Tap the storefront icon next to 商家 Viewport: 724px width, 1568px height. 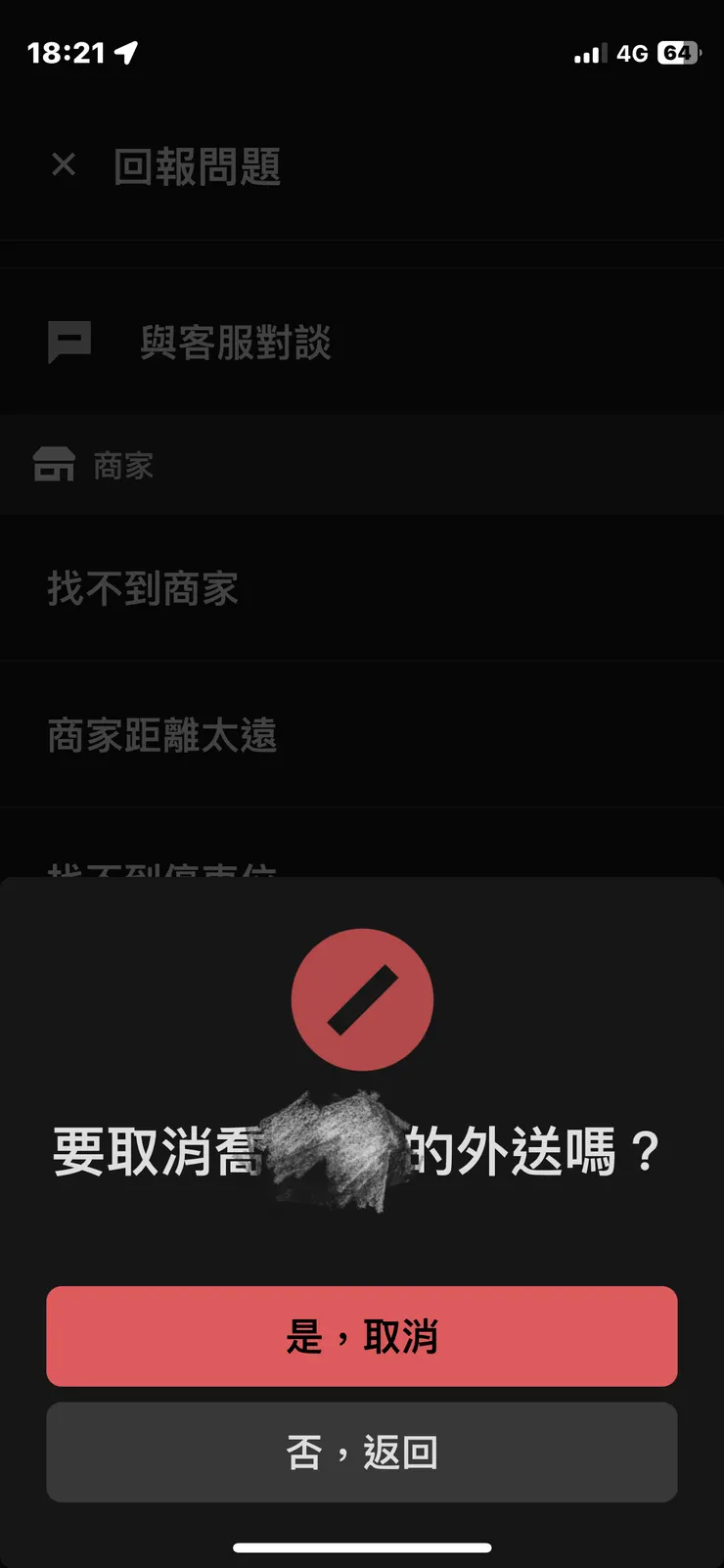point(57,465)
